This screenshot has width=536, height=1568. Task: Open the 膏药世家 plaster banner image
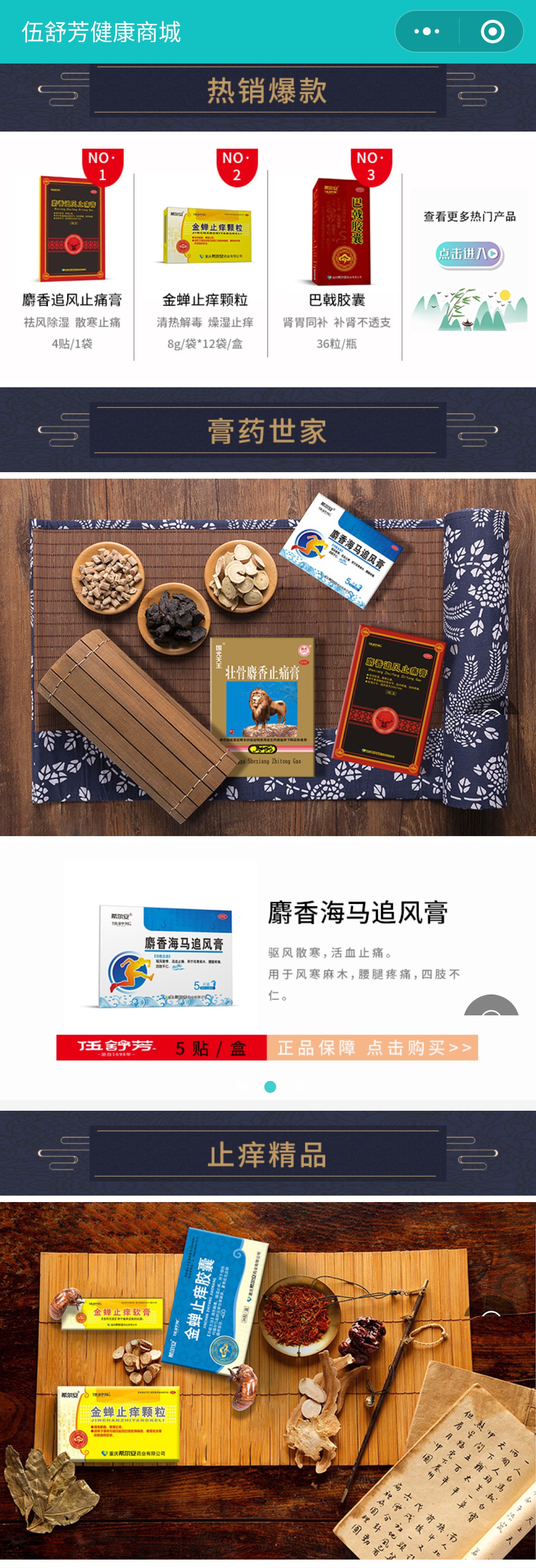[x=268, y=656]
